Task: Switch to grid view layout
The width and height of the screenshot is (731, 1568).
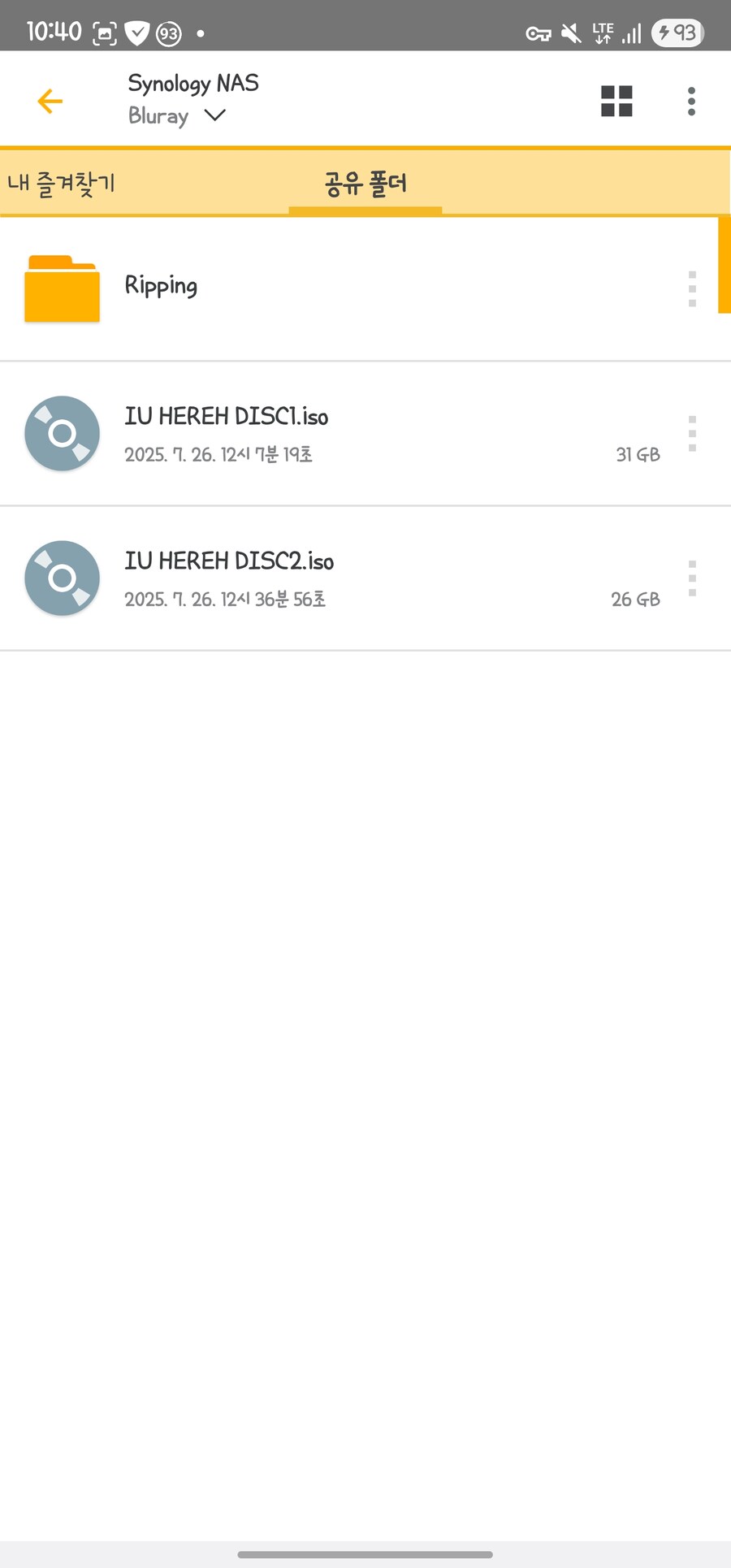Action: coord(616,101)
